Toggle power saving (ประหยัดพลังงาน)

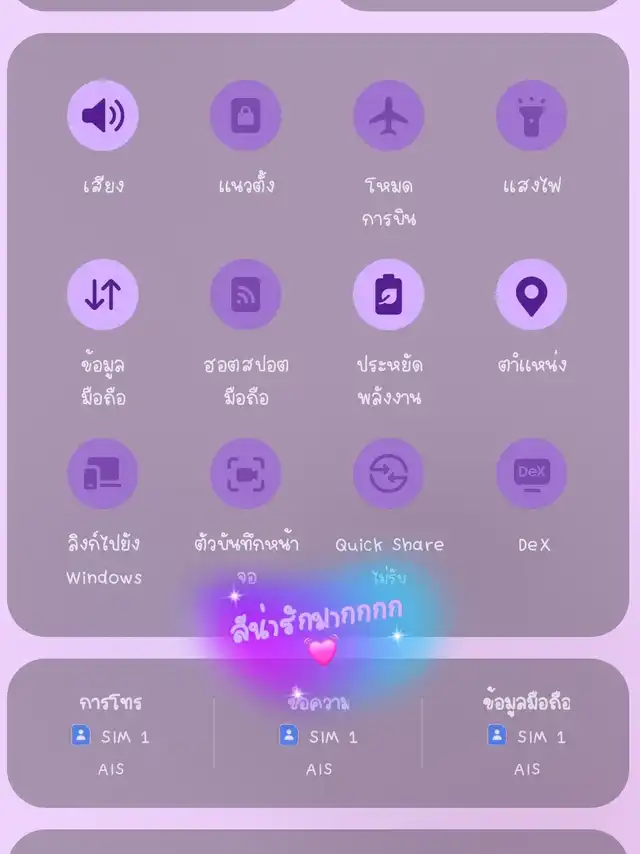click(x=388, y=294)
